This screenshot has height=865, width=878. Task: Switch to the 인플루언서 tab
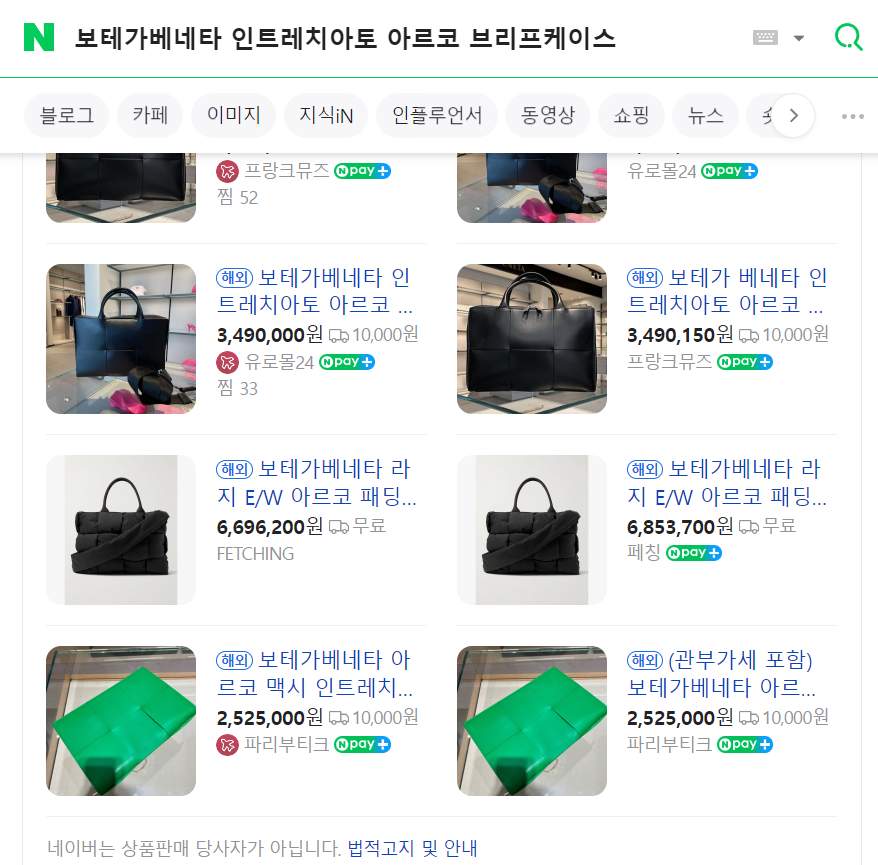[x=437, y=116]
